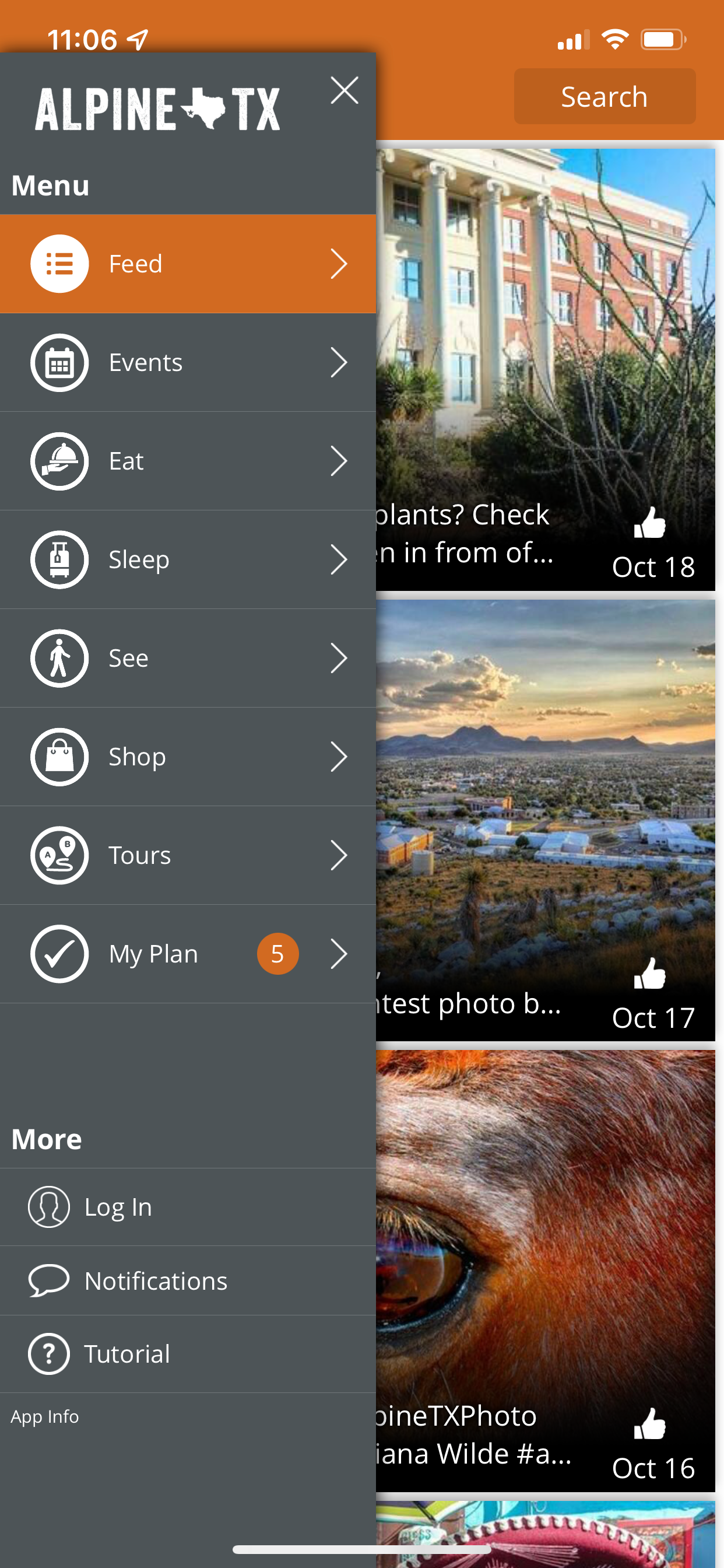Open the Tutorial question mark icon
Viewport: 724px width, 1568px height.
point(48,1354)
